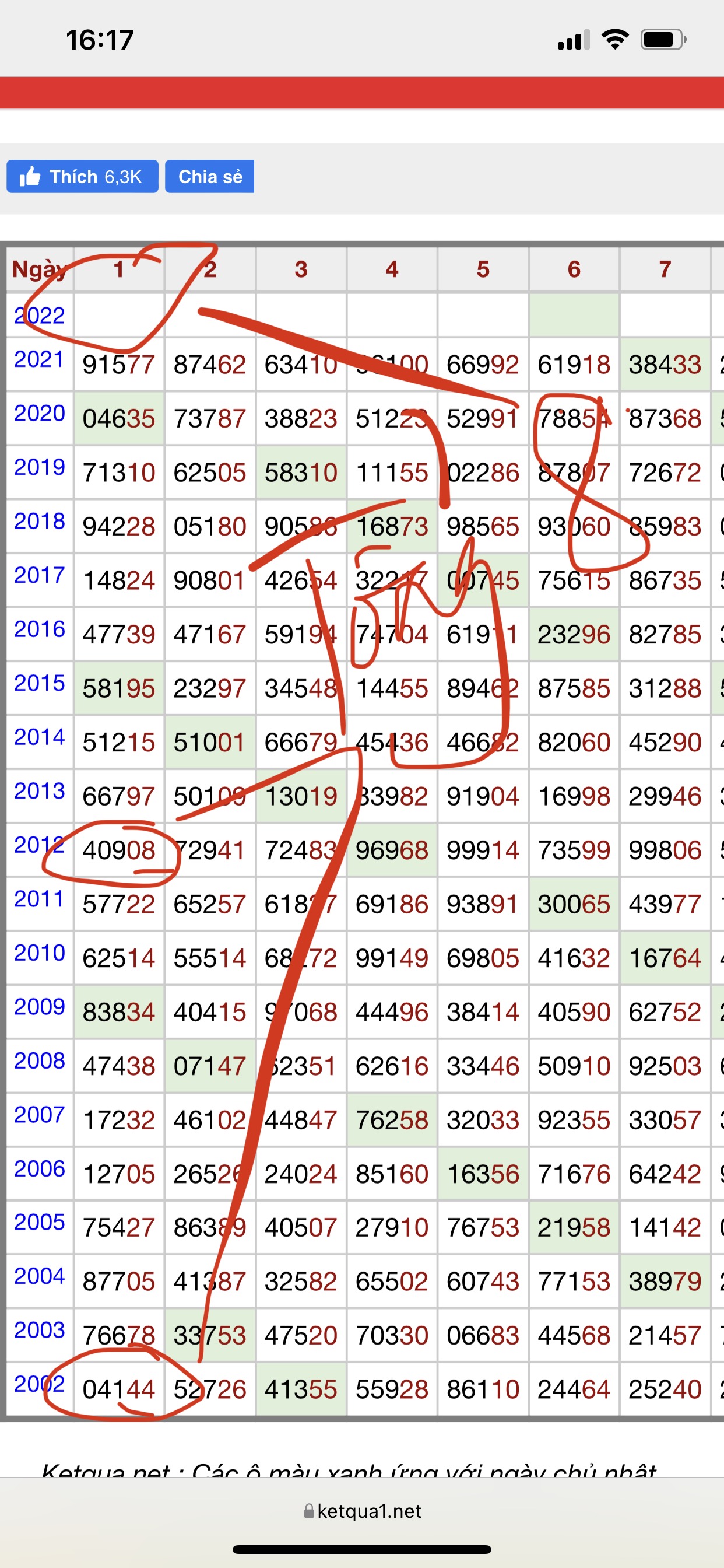Viewport: 724px width, 1568px height.
Task: Tap the ketqua1.net address bar
Action: coord(362,1511)
